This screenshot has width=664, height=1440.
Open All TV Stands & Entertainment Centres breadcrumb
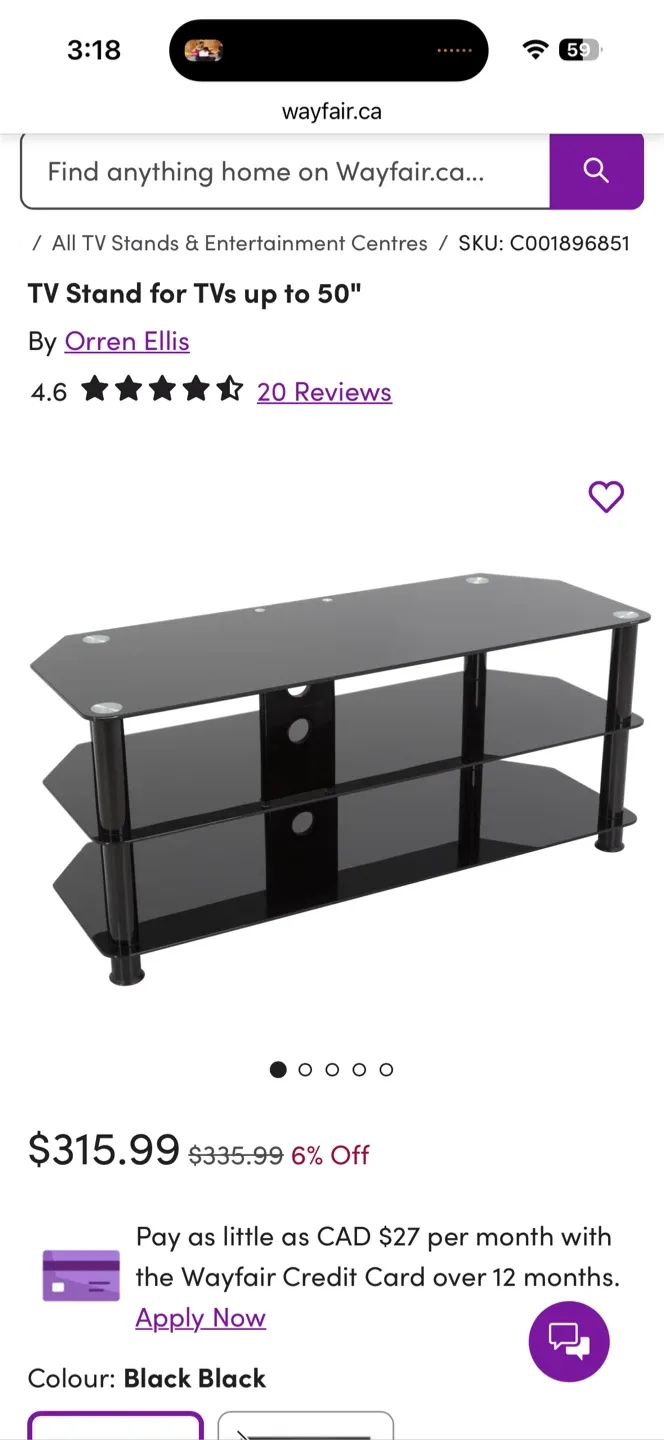coord(240,243)
